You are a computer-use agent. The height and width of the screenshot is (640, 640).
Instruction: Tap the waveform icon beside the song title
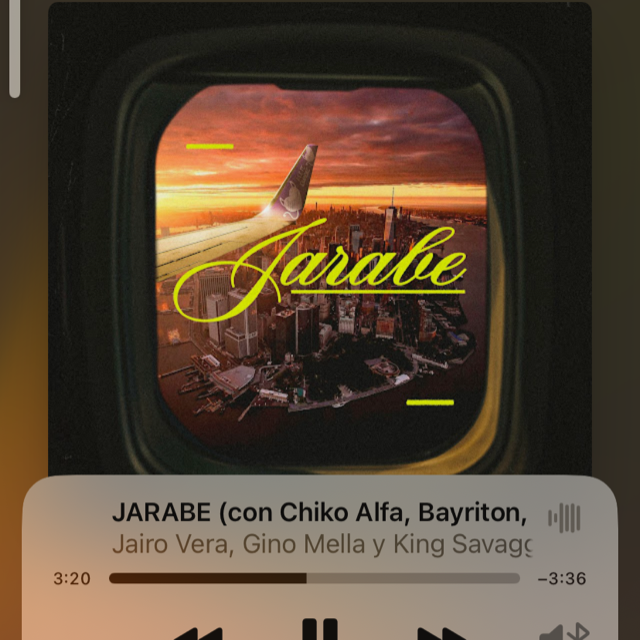click(x=564, y=517)
